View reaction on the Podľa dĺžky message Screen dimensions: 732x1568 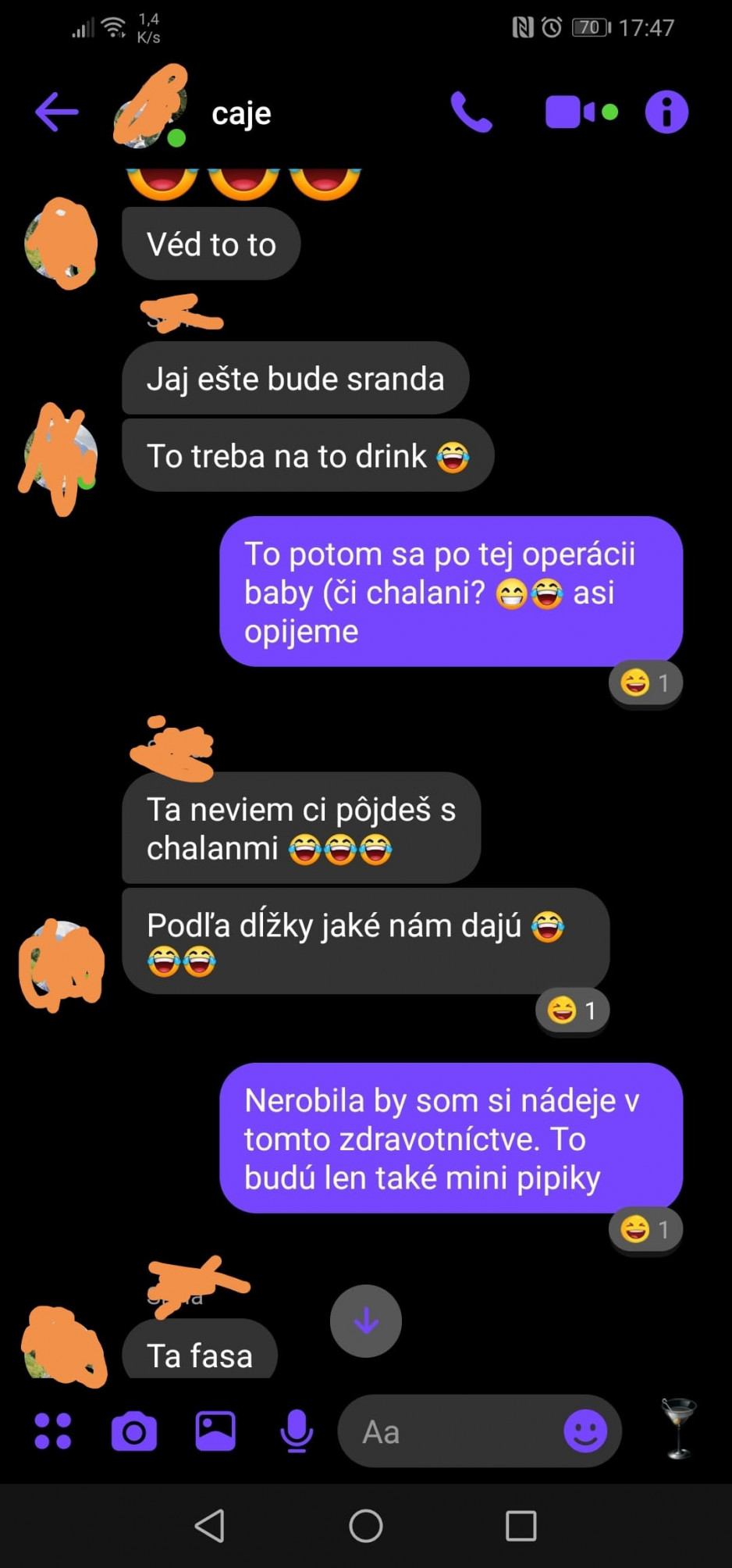[572, 1010]
